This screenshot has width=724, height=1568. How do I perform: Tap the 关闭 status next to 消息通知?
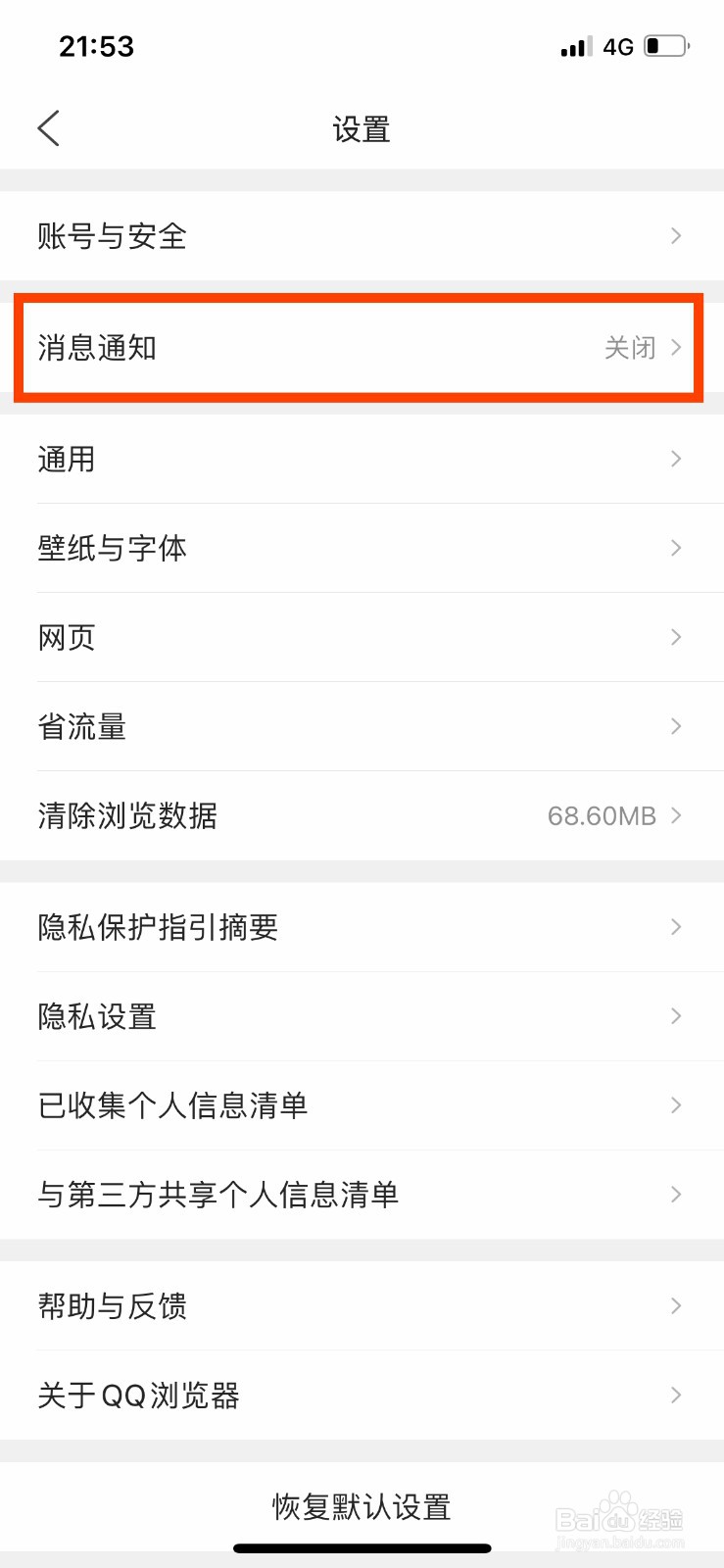coord(631,347)
